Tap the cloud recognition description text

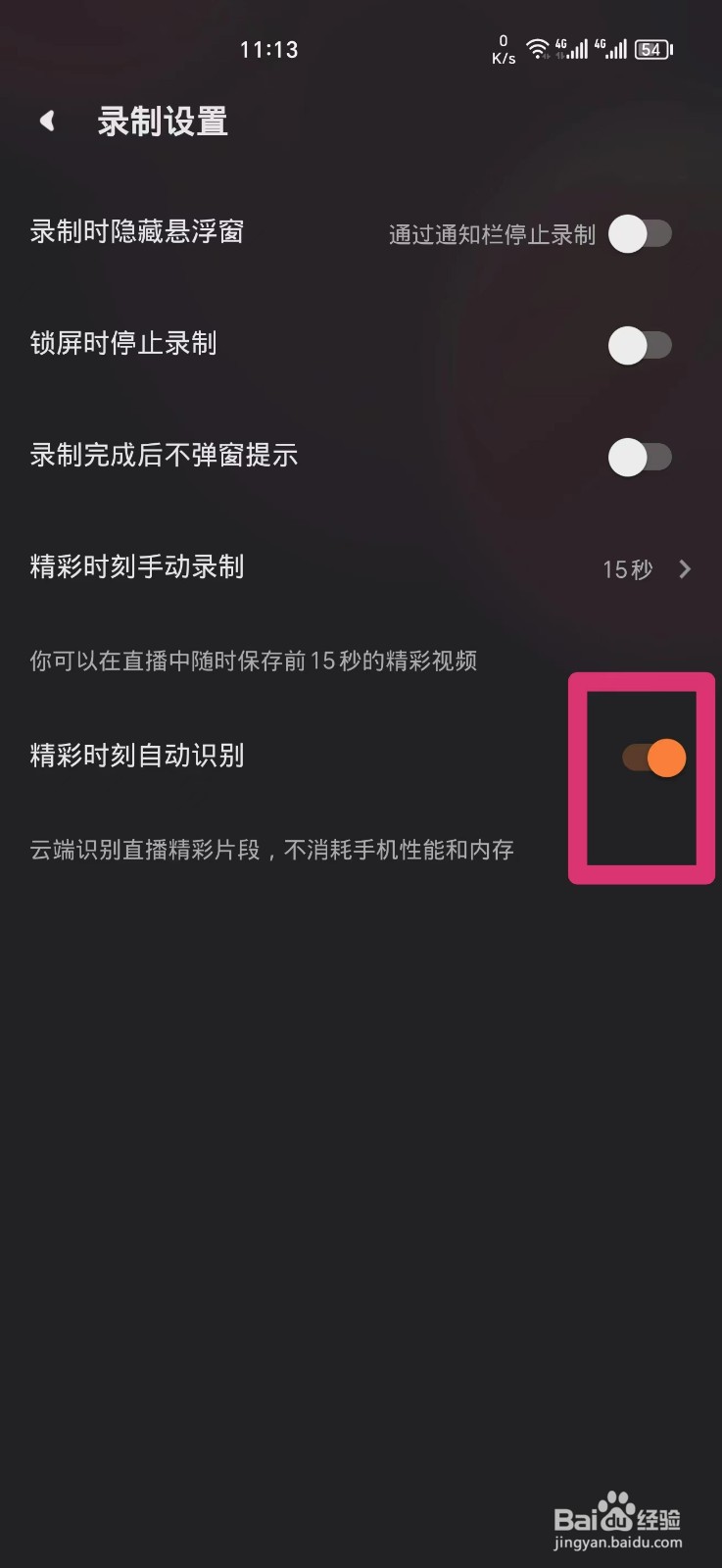pyautogui.click(x=270, y=850)
